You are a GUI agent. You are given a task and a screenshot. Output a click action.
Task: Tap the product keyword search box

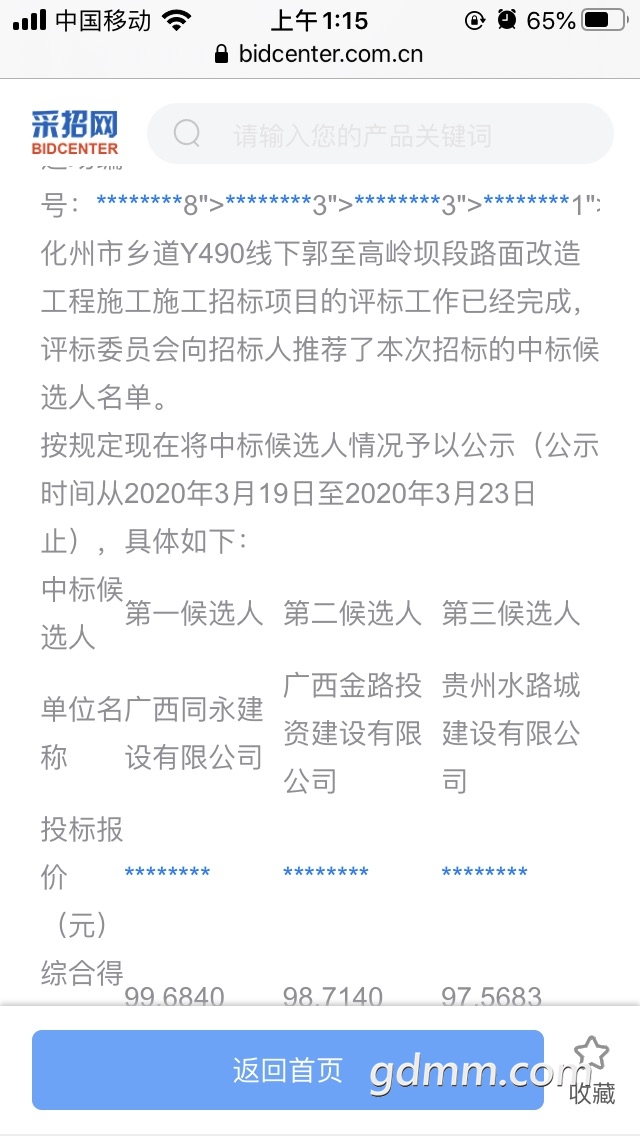380,134
